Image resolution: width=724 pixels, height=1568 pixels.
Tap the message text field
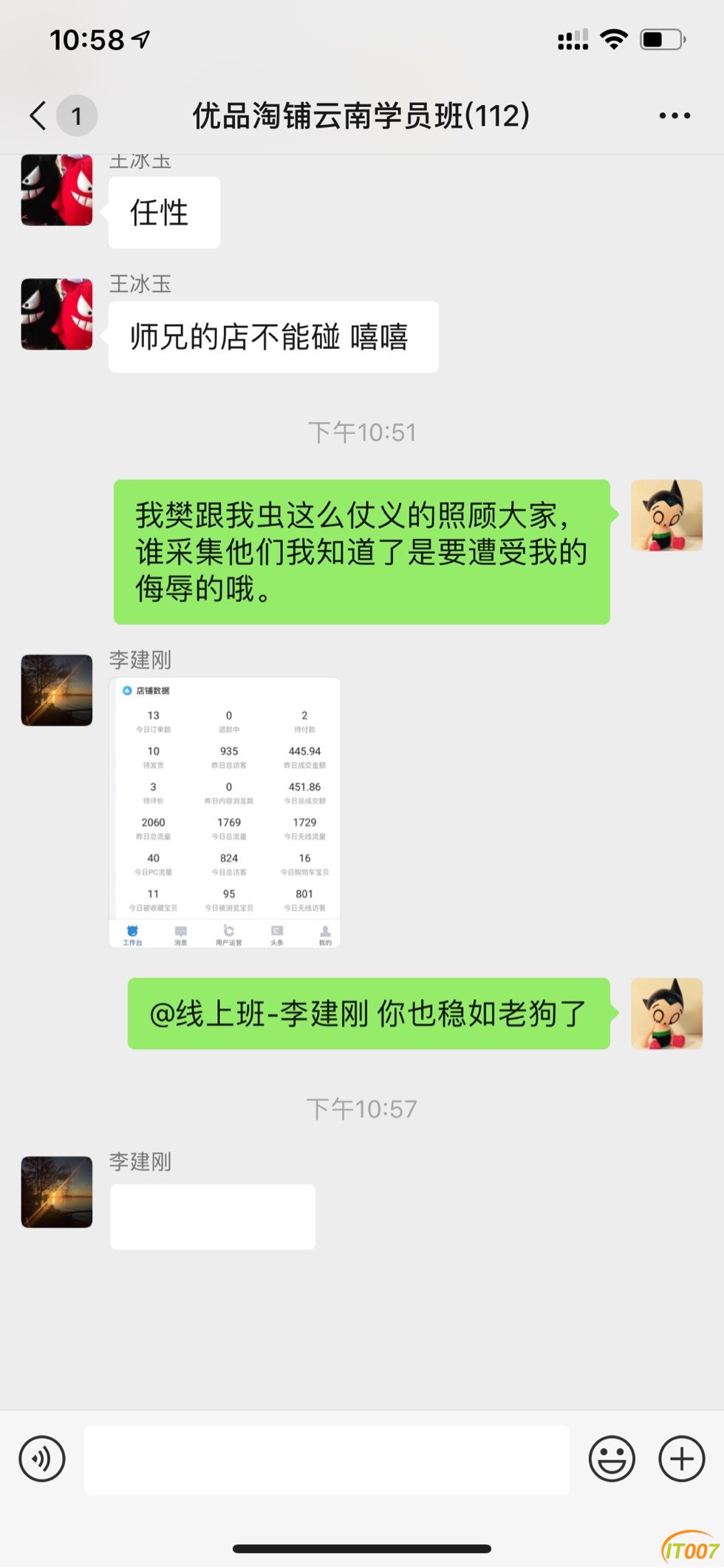[x=327, y=1459]
